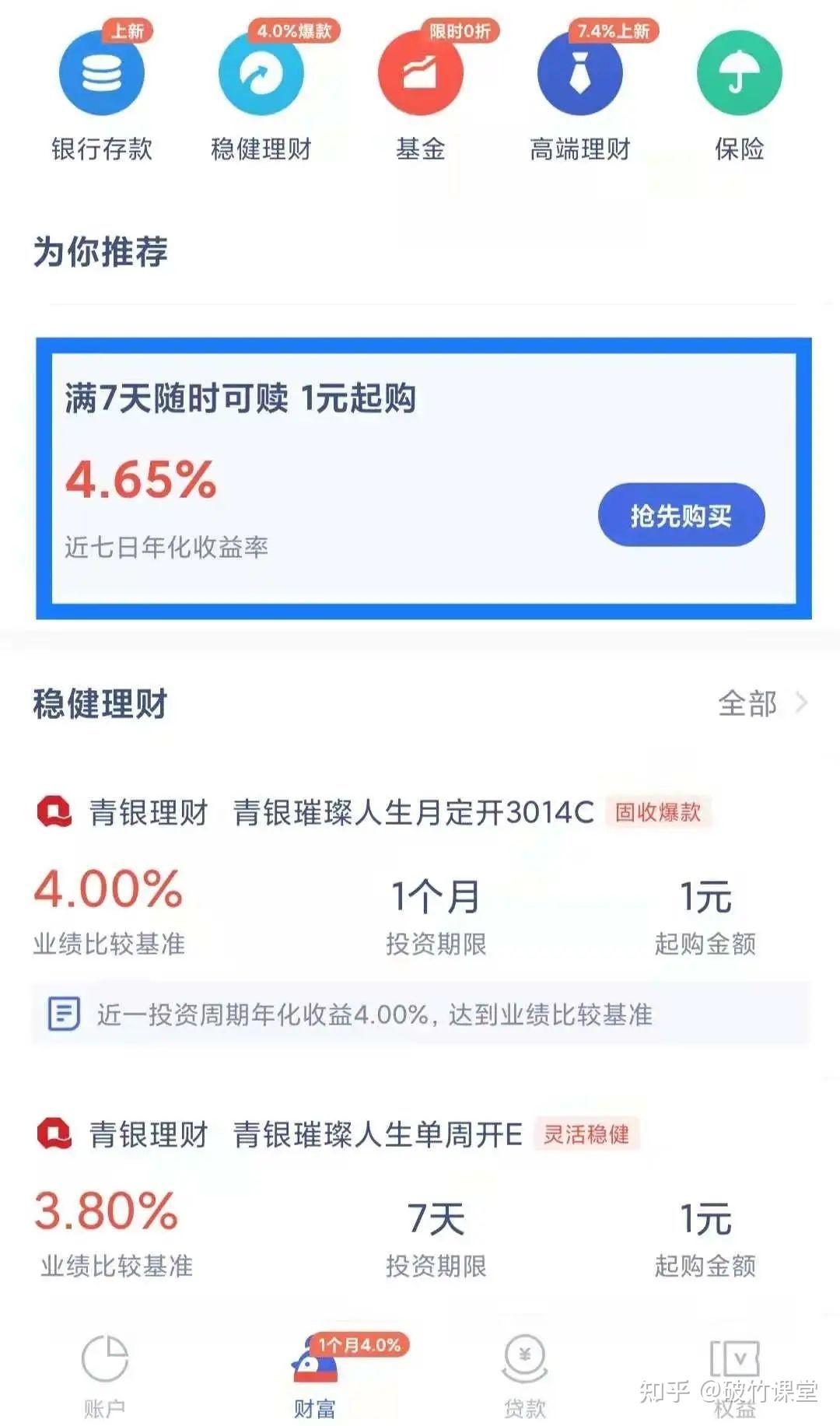Open 高端理财 category

pyautogui.click(x=580, y=92)
